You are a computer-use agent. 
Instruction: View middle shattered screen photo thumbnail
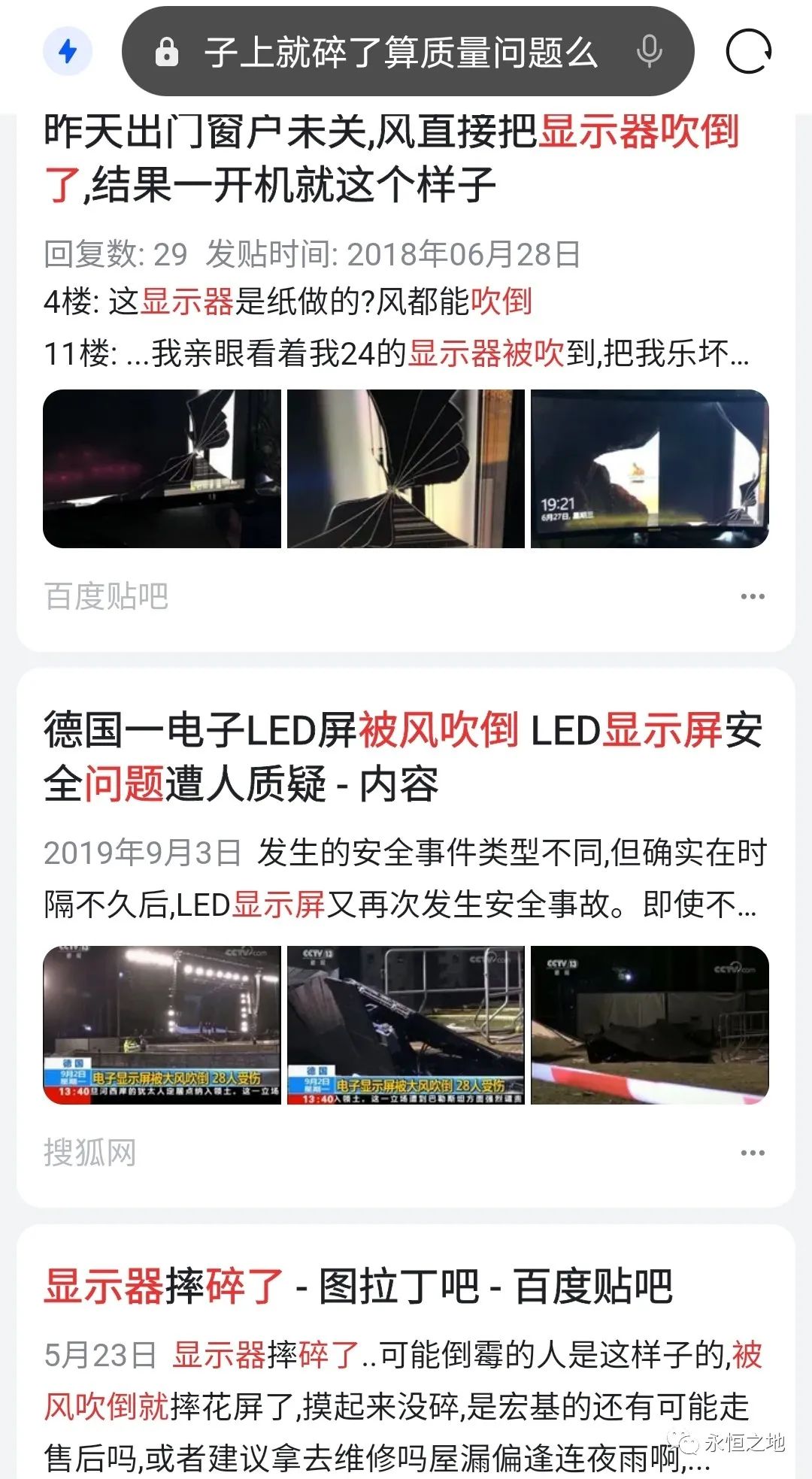pyautogui.click(x=406, y=468)
